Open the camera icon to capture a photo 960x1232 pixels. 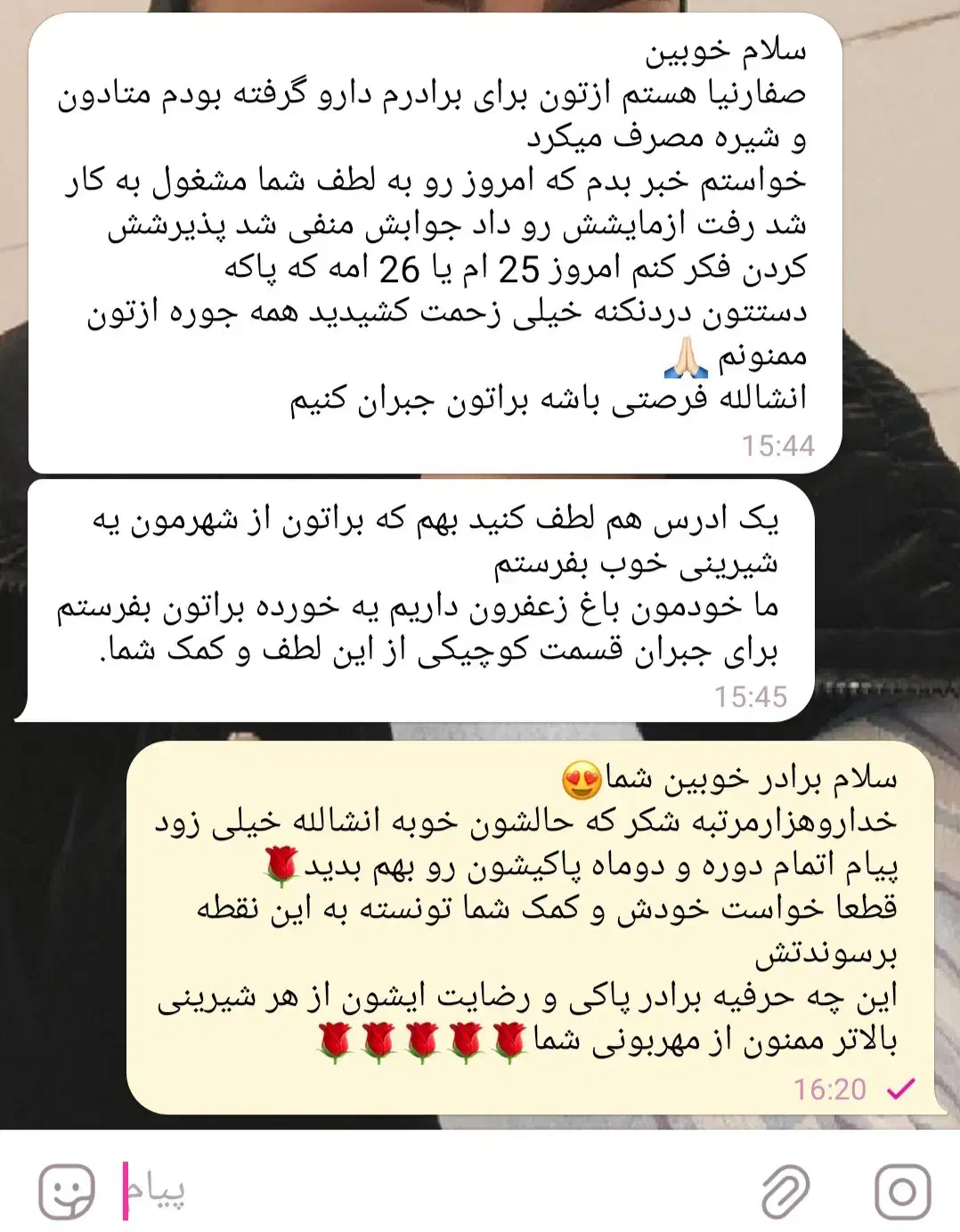(x=901, y=1190)
